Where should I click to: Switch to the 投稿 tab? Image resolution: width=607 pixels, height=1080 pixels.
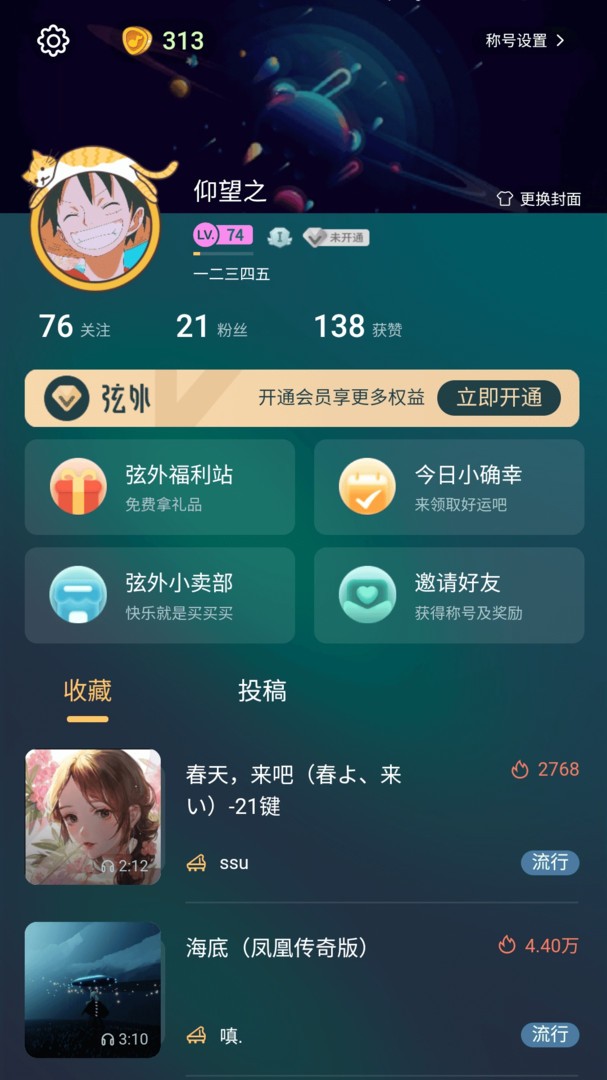tap(262, 691)
